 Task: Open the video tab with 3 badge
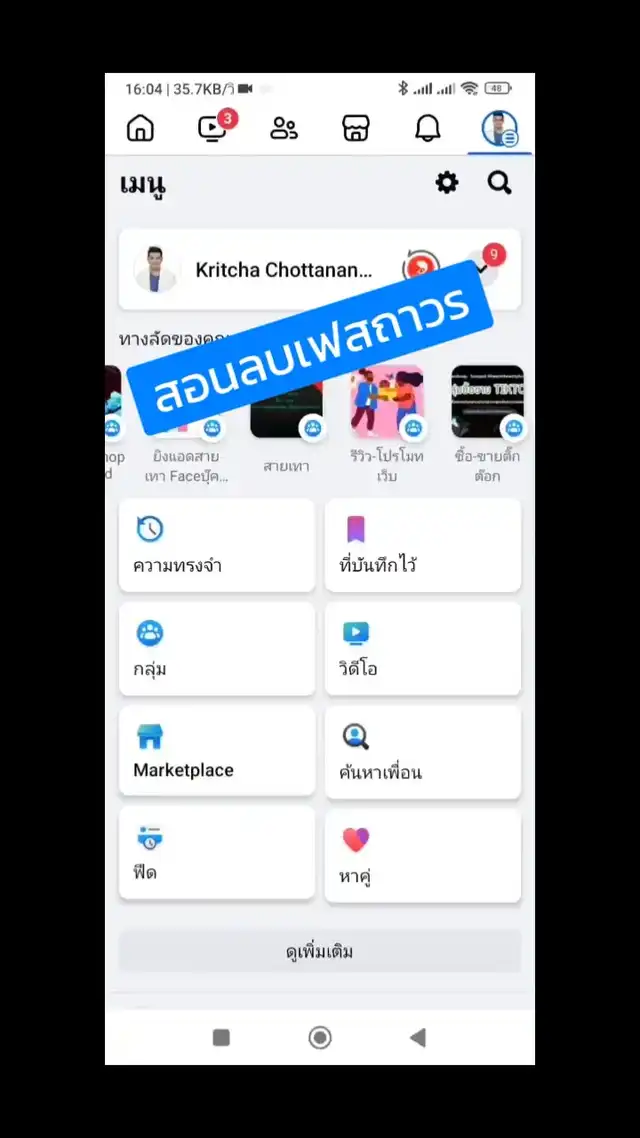[213, 128]
